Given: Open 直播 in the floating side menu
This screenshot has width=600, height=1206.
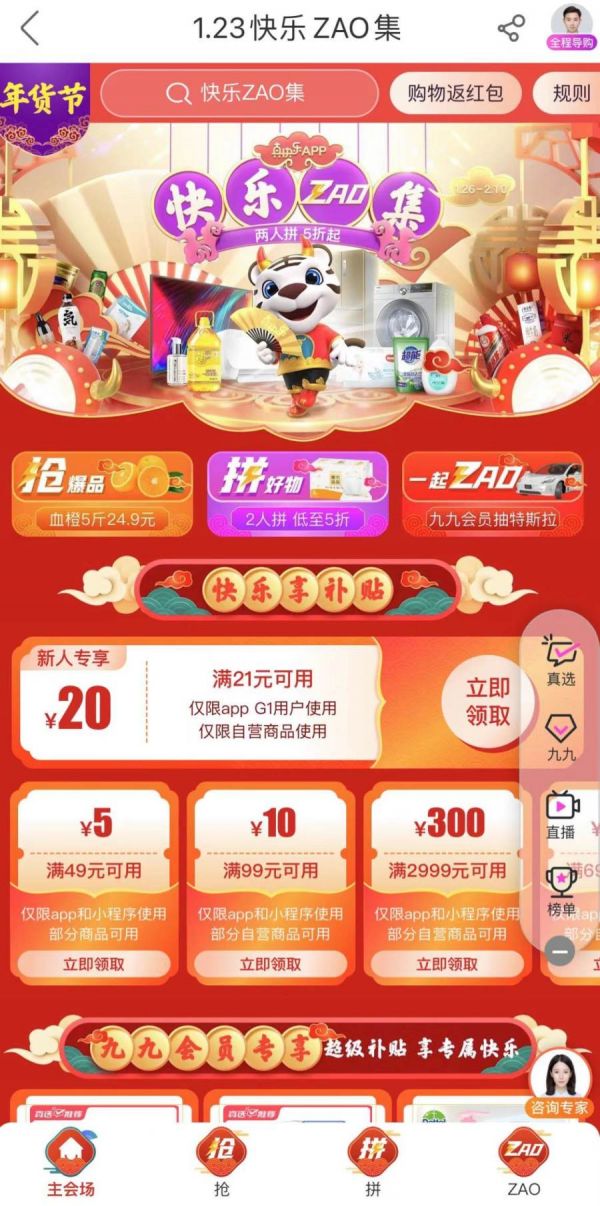Looking at the screenshot, I should tap(561, 814).
